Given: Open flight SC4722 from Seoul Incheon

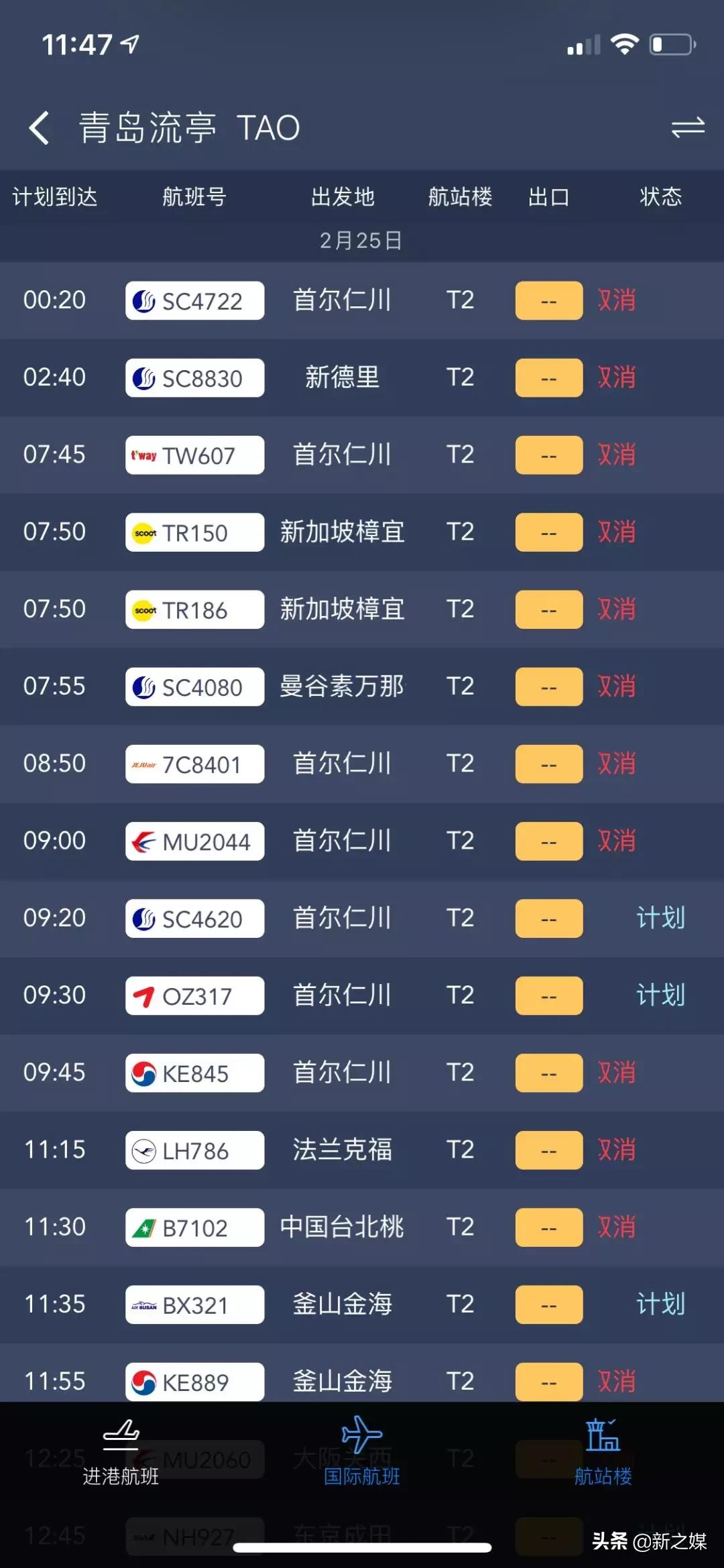Looking at the screenshot, I should pos(362,300).
